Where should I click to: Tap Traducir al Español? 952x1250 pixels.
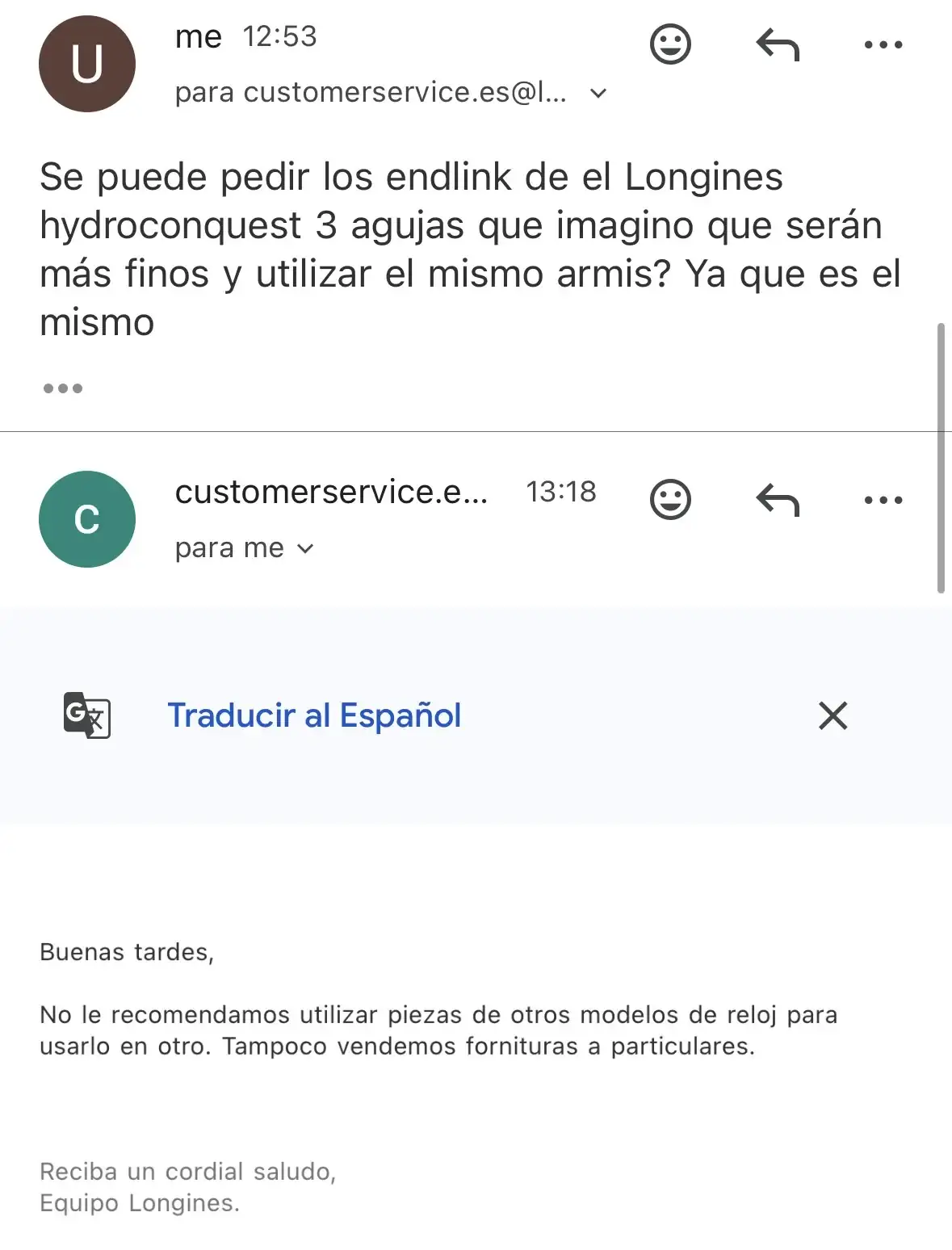click(314, 715)
